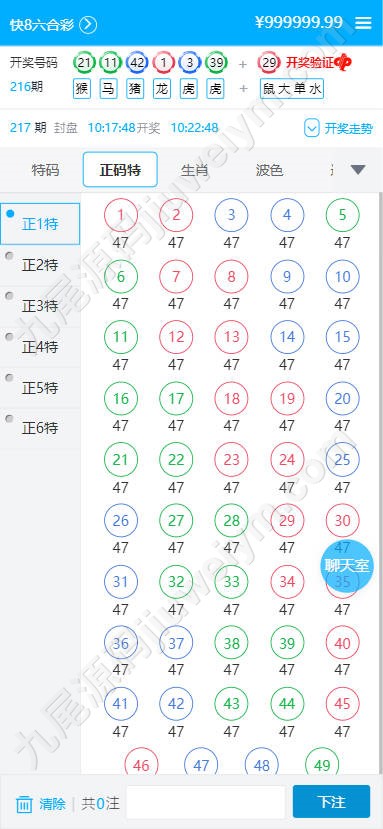
Task: Clear selections with 清除
Action: tap(41, 804)
